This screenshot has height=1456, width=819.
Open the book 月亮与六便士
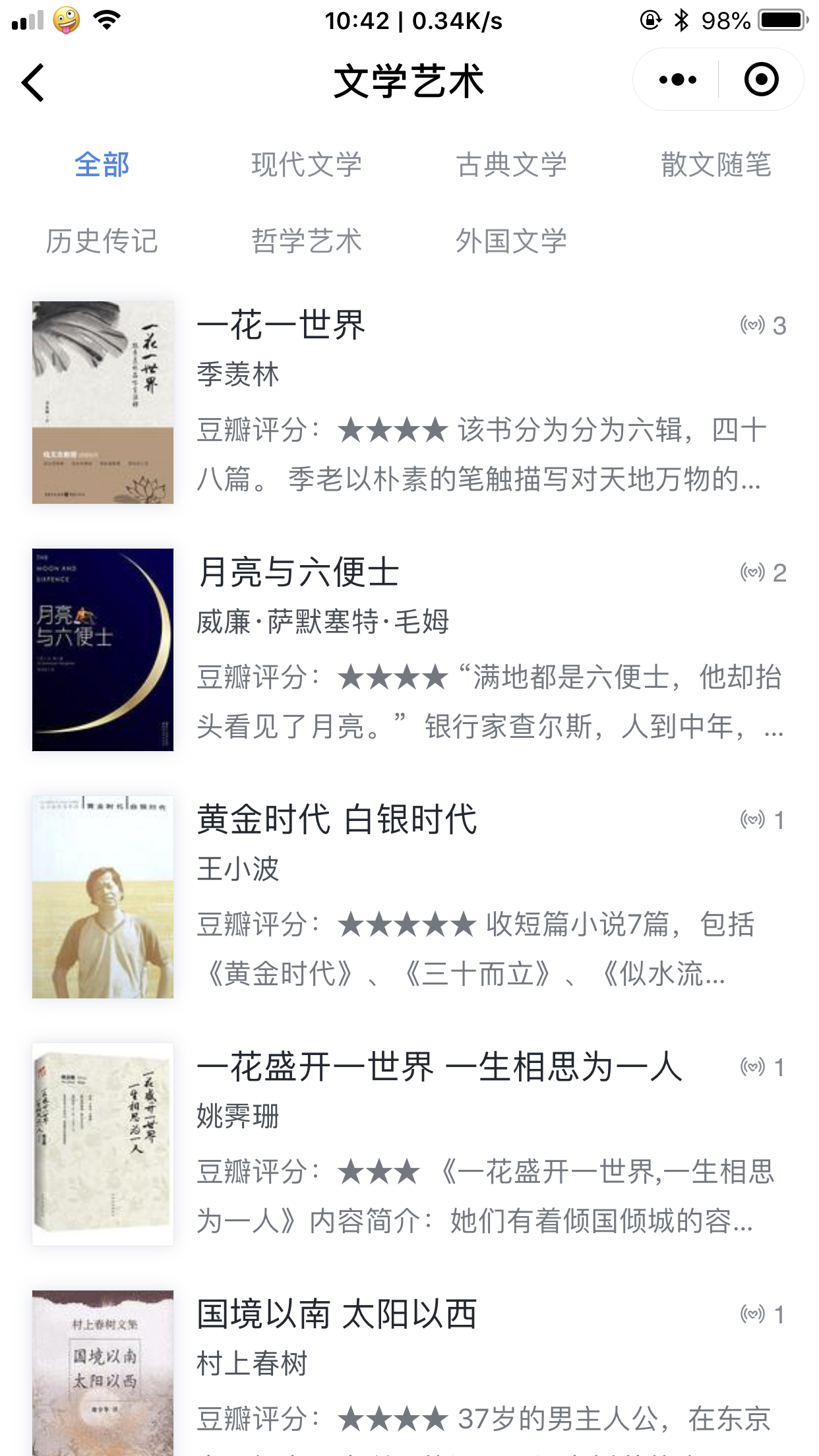pyautogui.click(x=409, y=650)
